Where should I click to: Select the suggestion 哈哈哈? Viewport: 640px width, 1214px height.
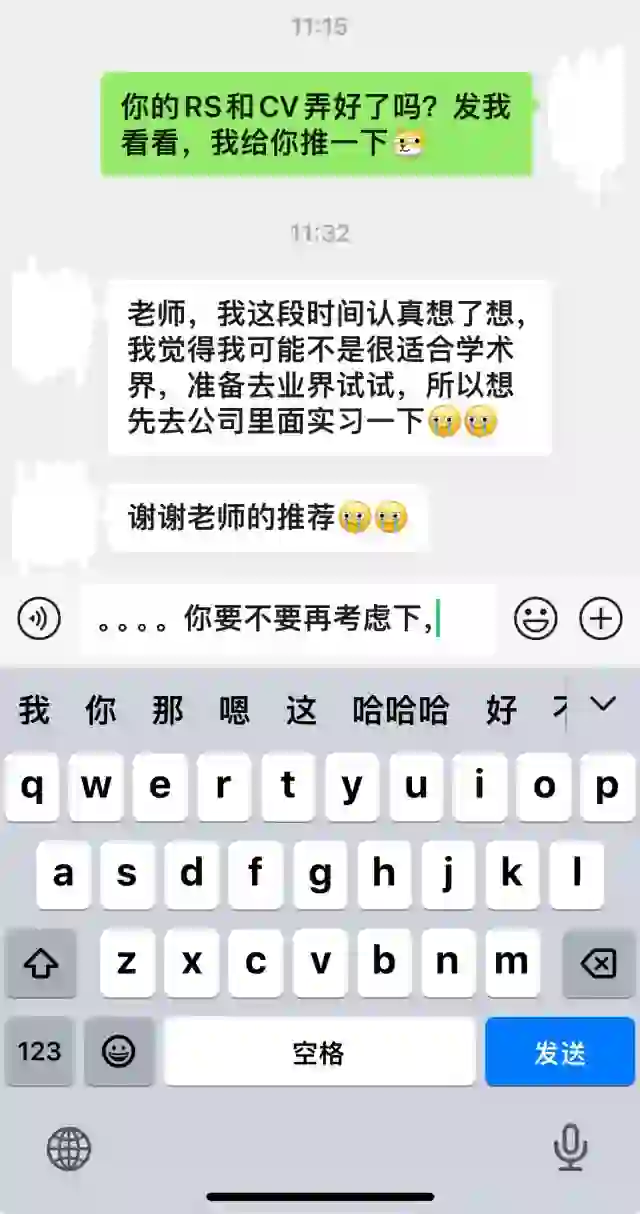401,711
